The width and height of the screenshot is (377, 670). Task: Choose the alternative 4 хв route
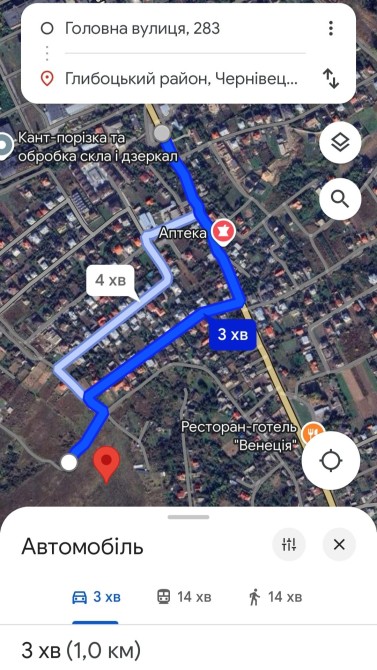tap(111, 281)
